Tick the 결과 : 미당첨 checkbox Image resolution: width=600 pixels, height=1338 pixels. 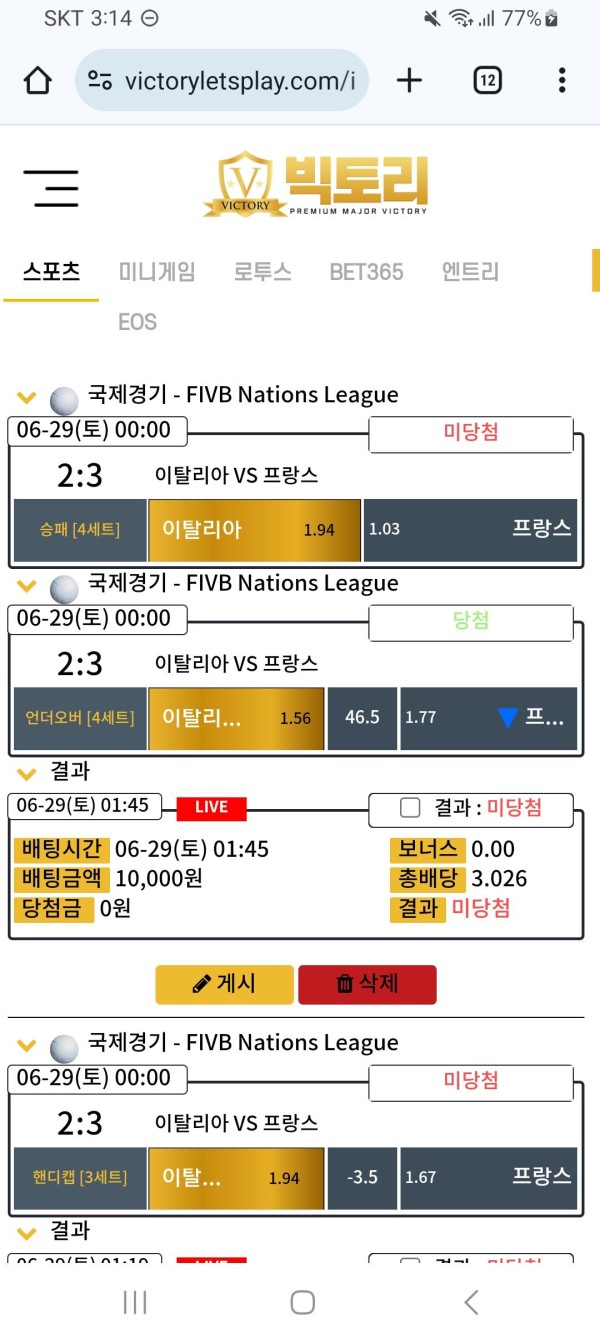point(409,807)
